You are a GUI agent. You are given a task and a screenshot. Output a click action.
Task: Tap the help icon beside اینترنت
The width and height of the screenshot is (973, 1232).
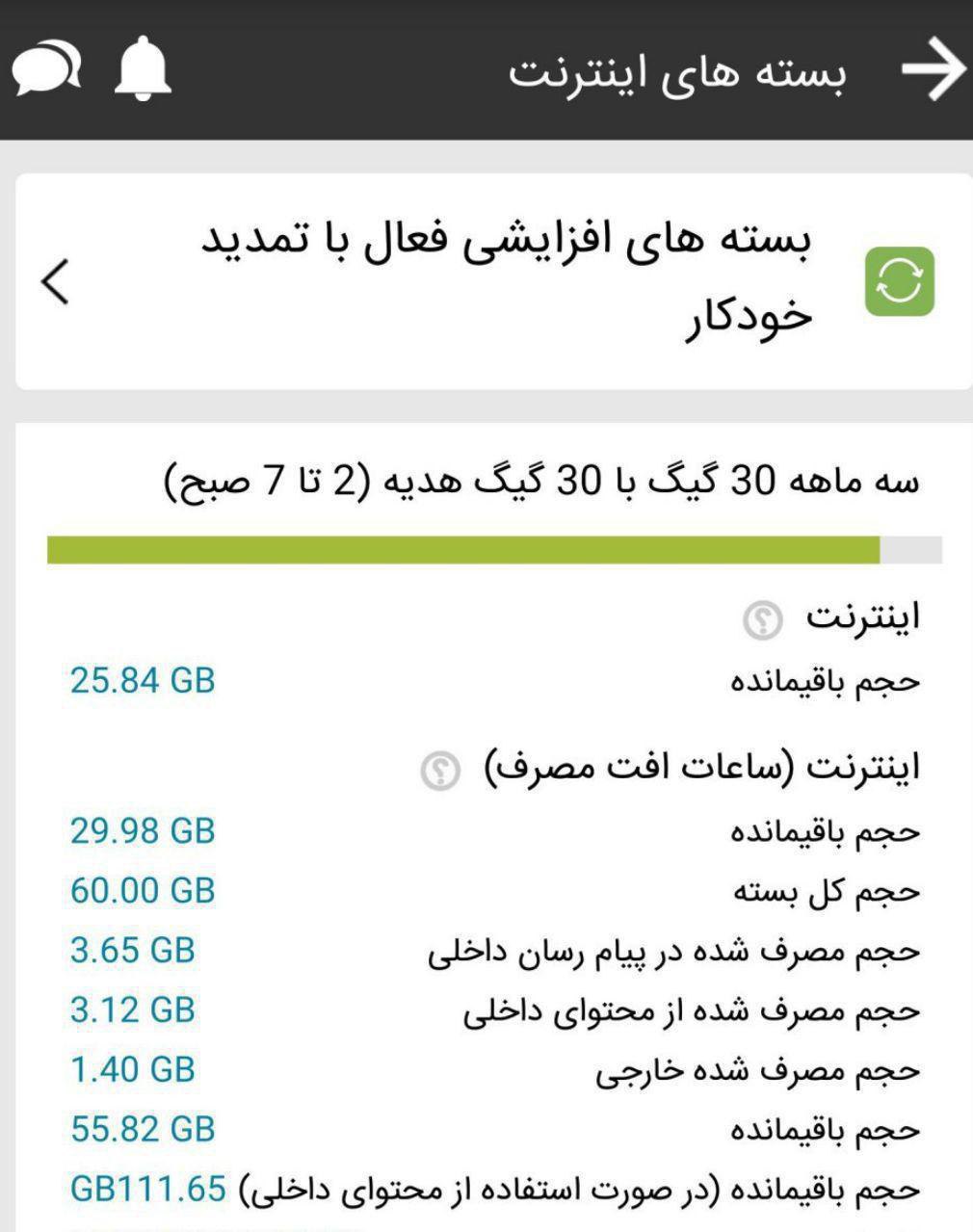point(762,621)
